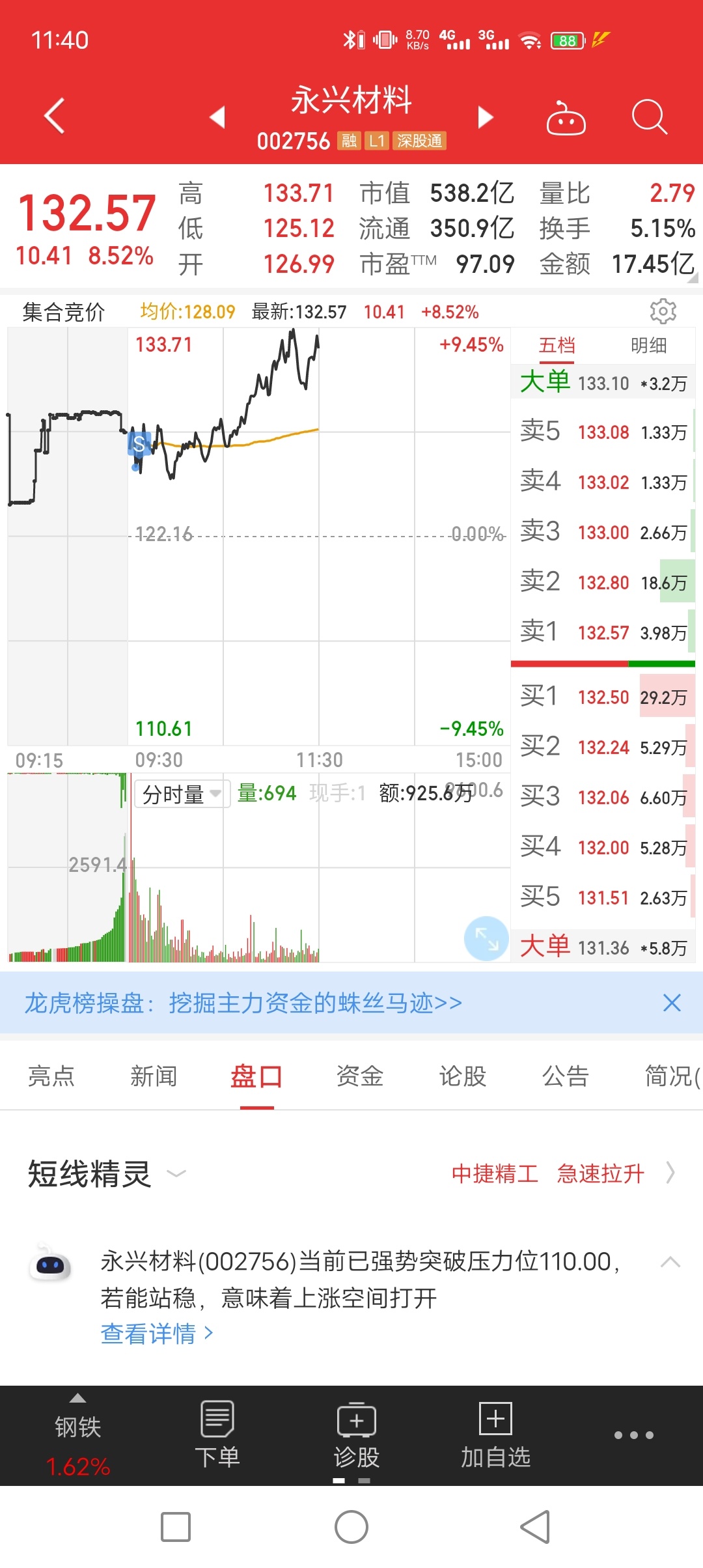Switch to the next stock with right triangle
This screenshot has width=703, height=1568.
485,117
